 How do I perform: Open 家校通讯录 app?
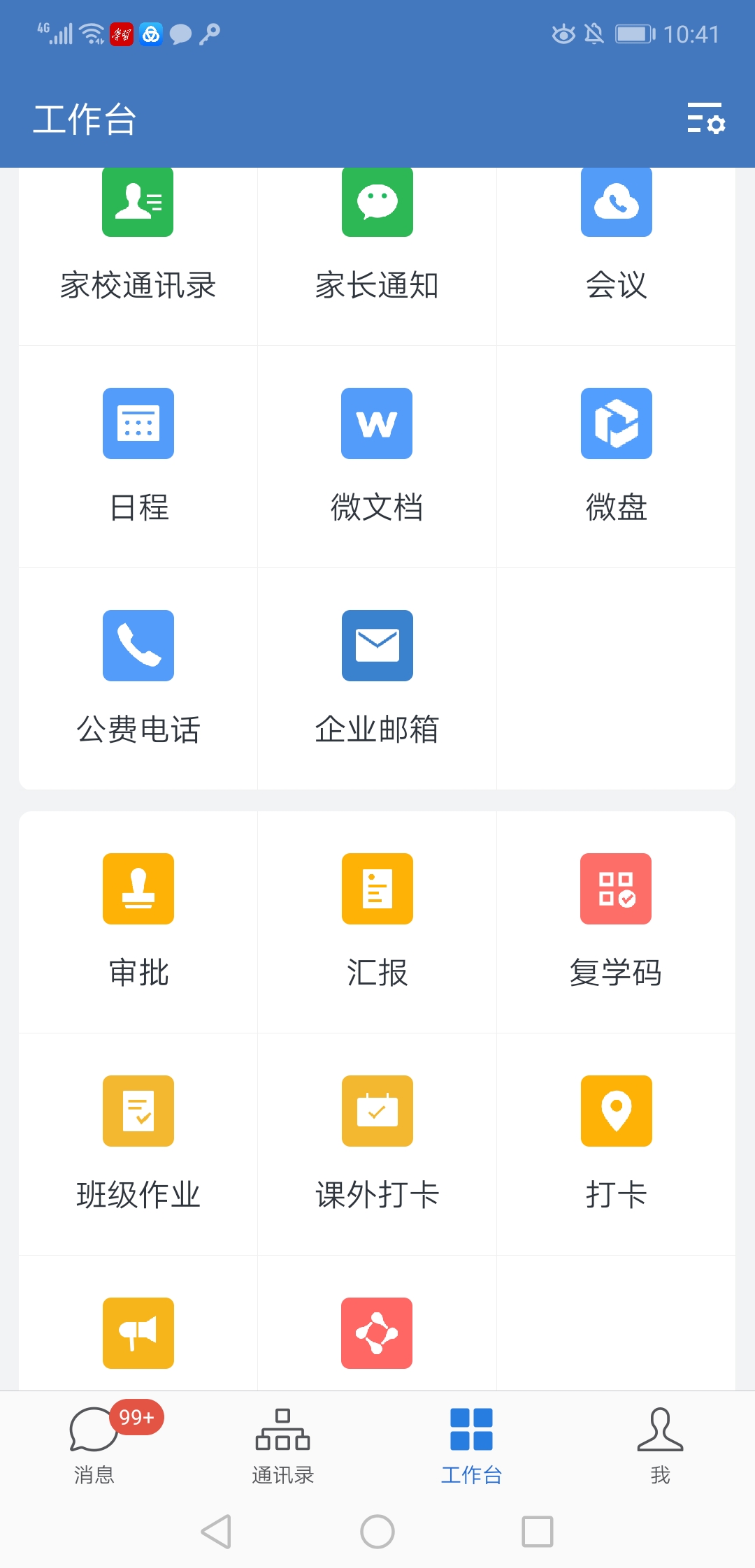[138, 238]
